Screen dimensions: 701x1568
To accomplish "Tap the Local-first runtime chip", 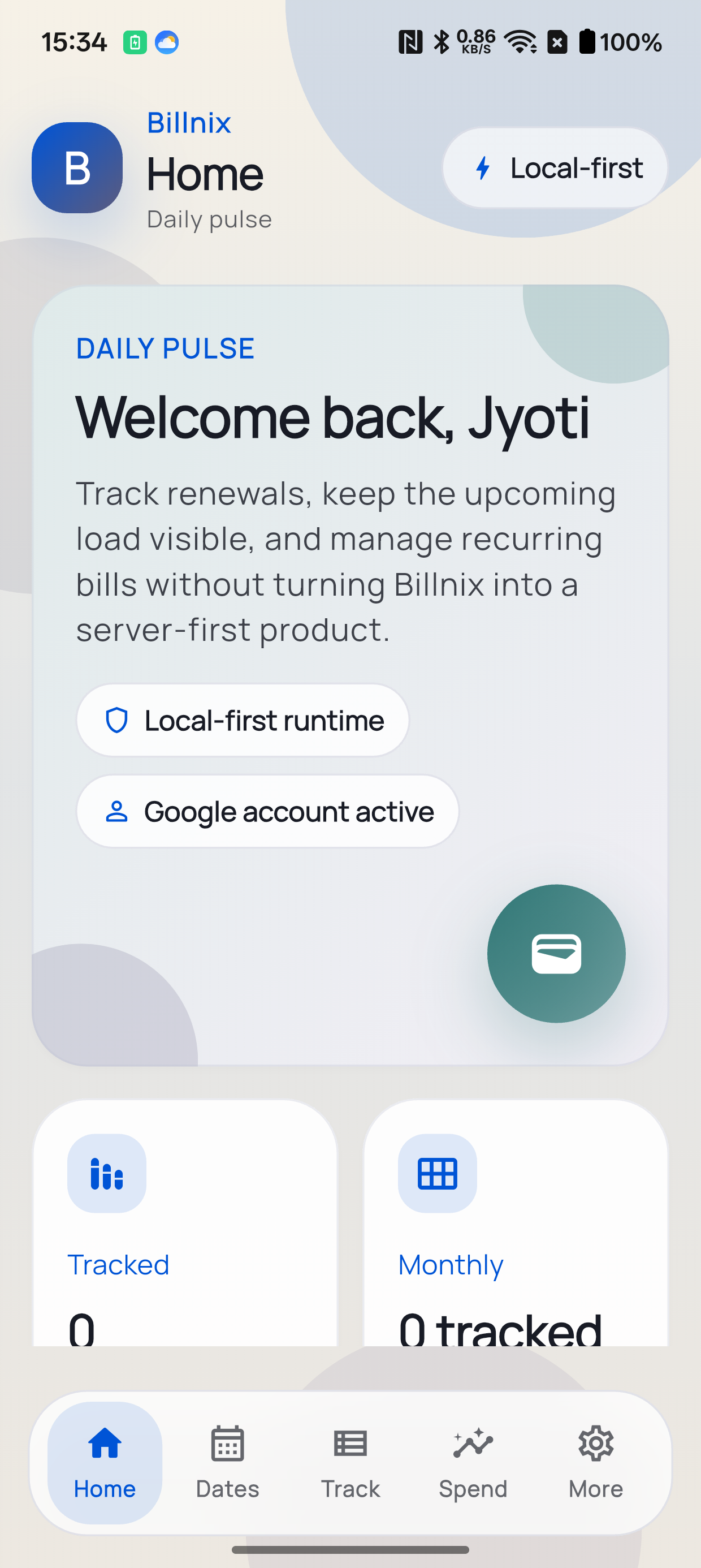I will tap(242, 720).
